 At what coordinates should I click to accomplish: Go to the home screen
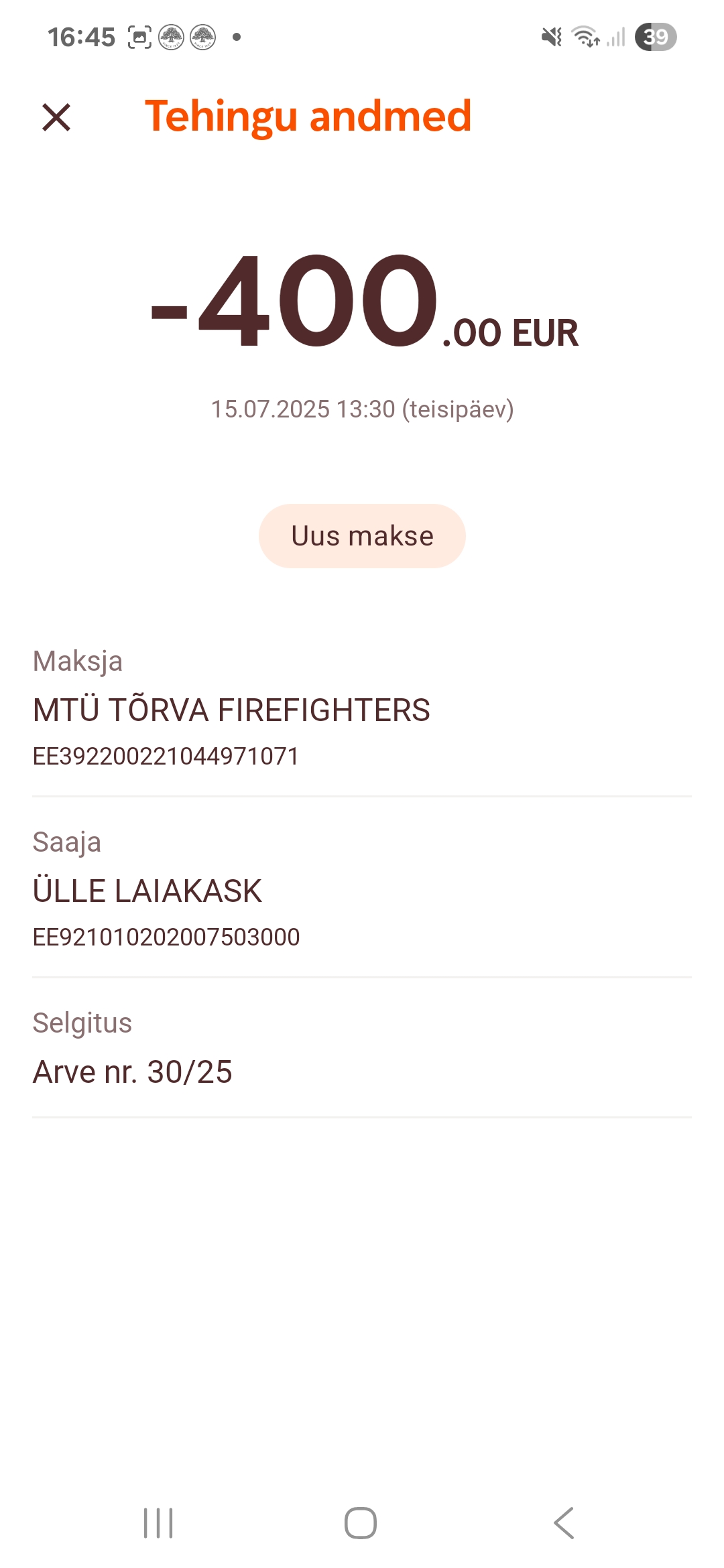point(361,1523)
